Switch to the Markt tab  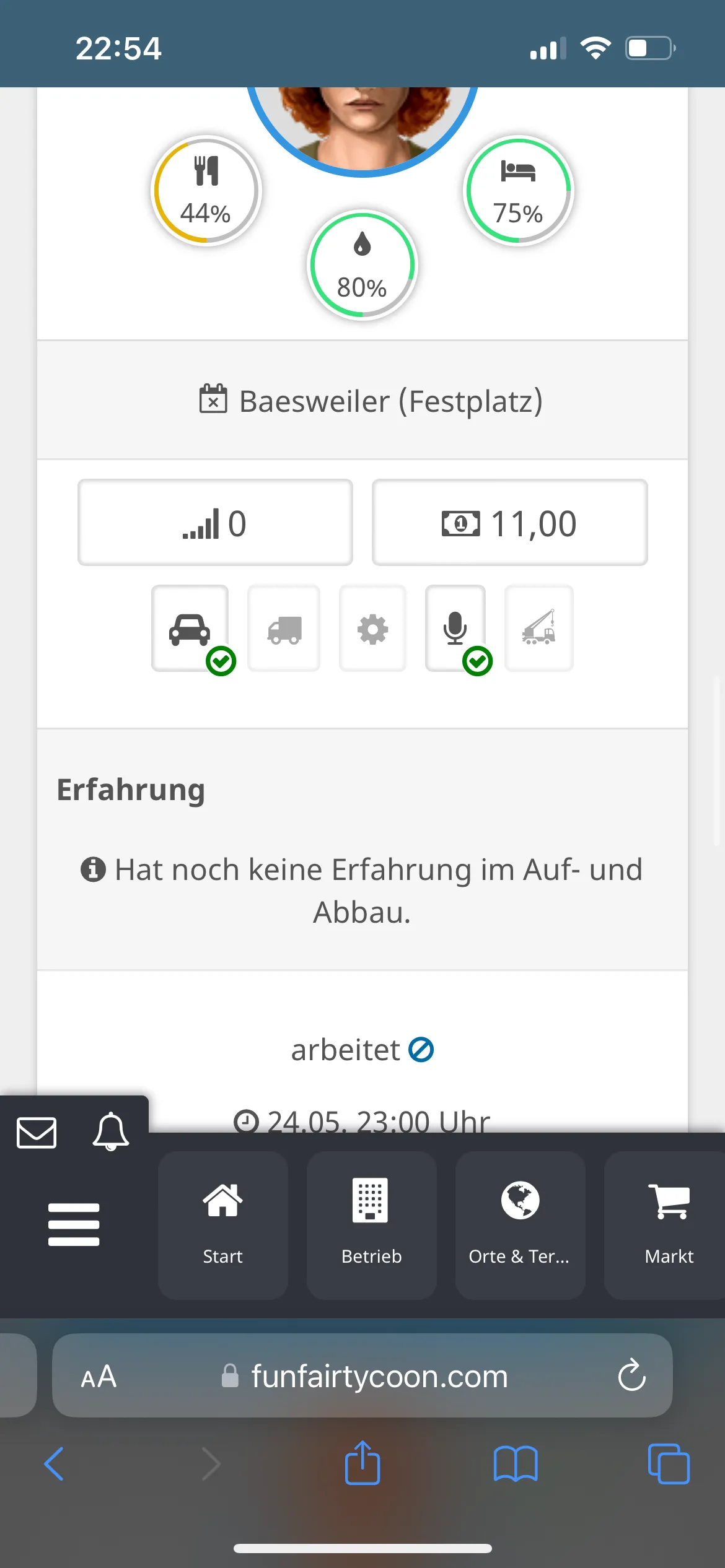pyautogui.click(x=668, y=1224)
